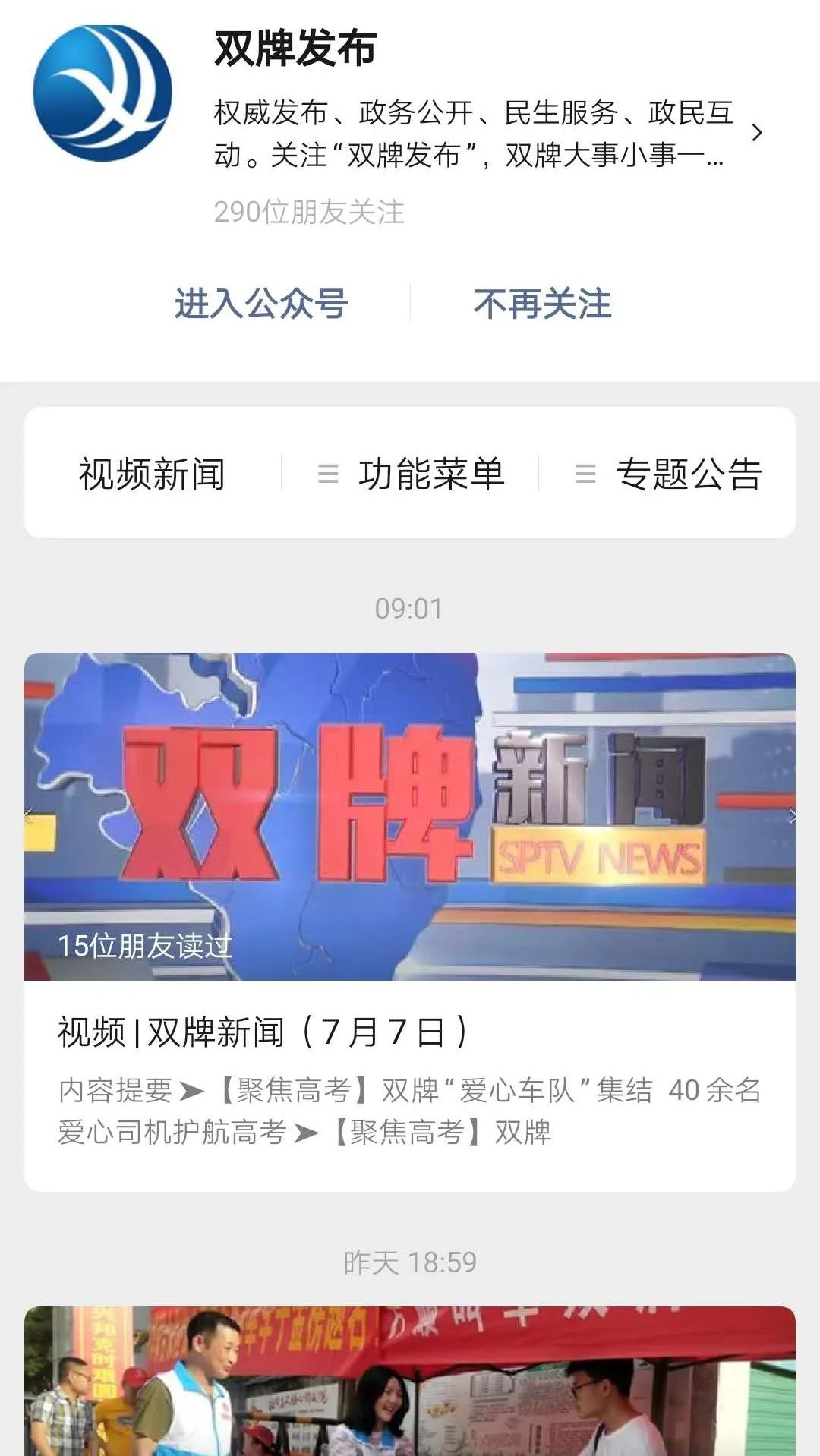820x1456 pixels.
Task: Expand the 专题公告 menu
Action: pyautogui.click(x=668, y=474)
